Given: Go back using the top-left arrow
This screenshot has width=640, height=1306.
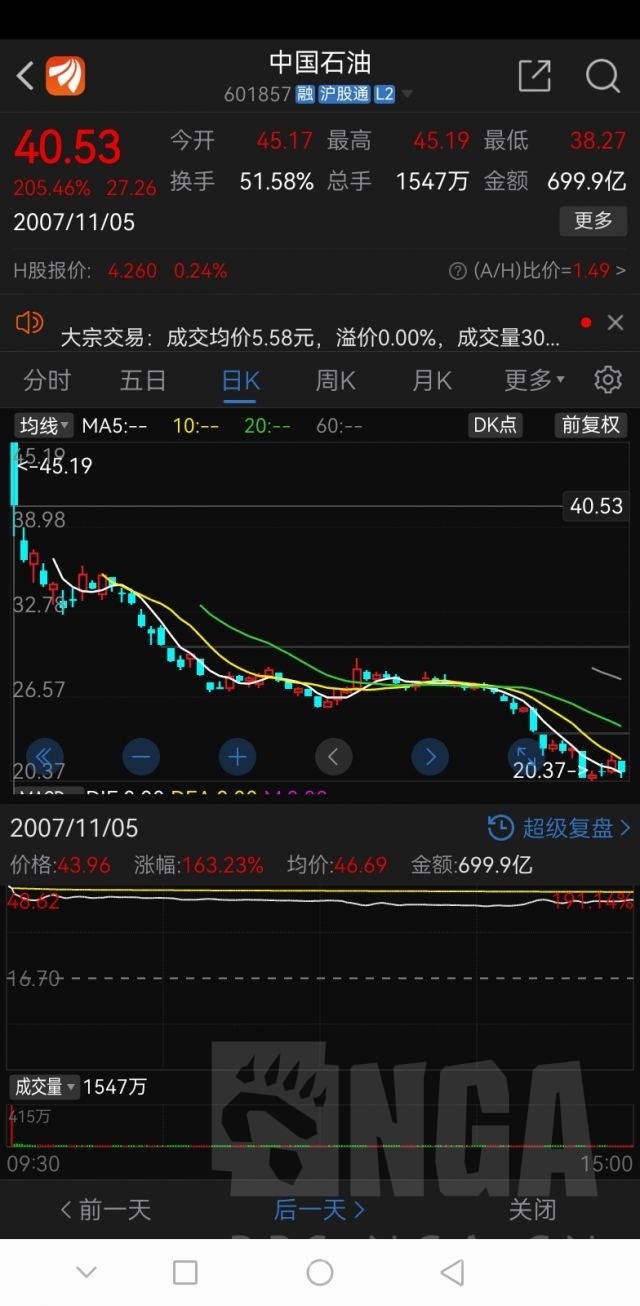Looking at the screenshot, I should pyautogui.click(x=26, y=75).
